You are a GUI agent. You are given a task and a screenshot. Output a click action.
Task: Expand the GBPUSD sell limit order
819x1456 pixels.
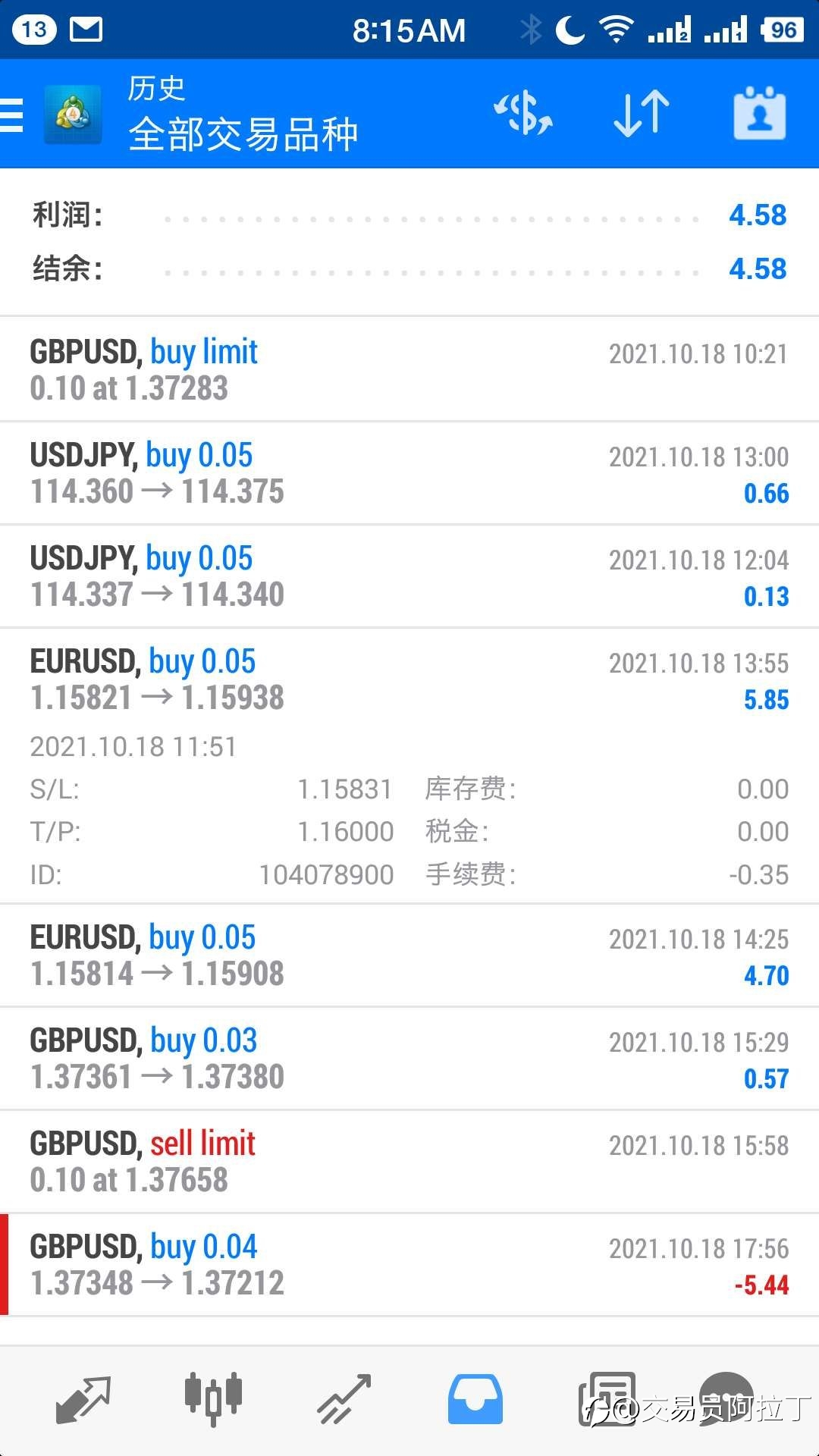[409, 1162]
